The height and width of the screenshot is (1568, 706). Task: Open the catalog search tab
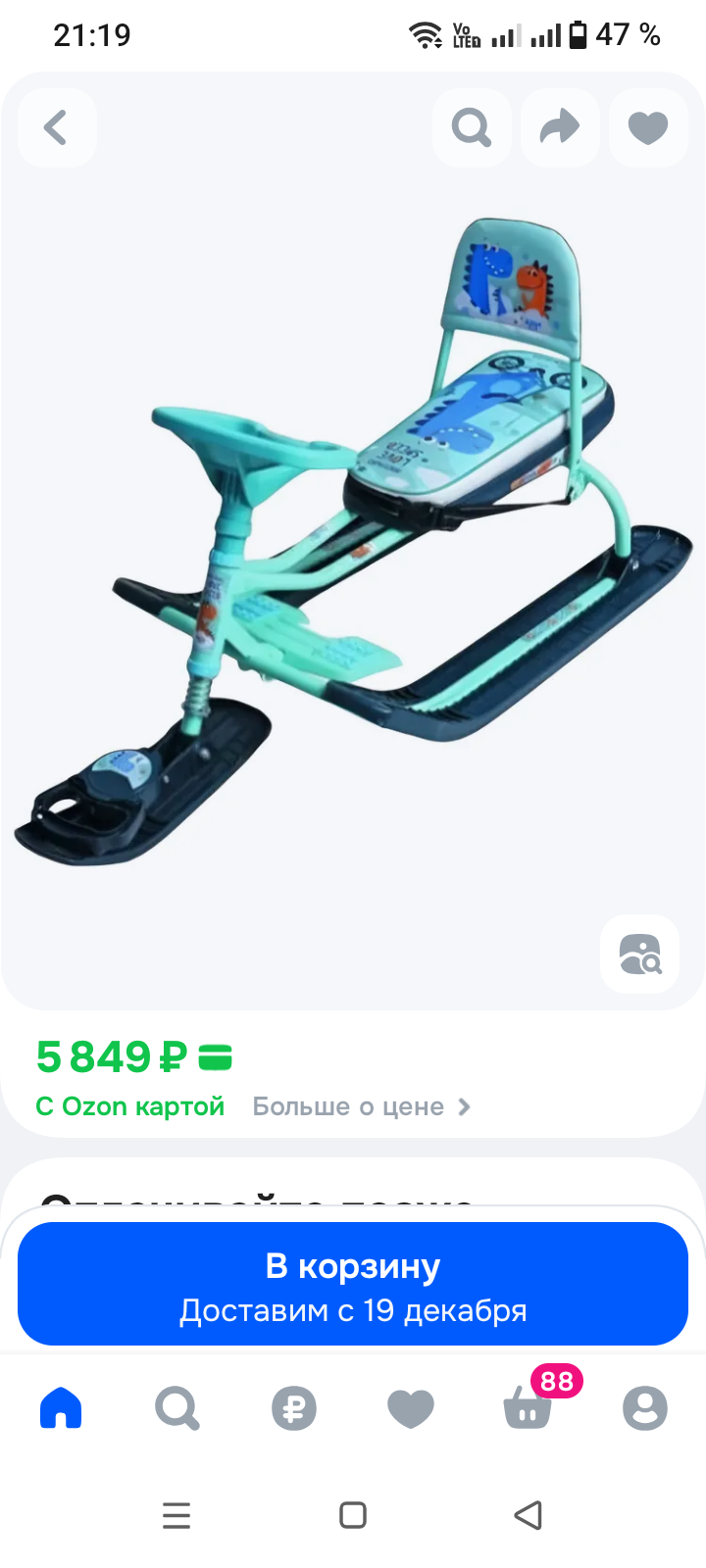(177, 1408)
